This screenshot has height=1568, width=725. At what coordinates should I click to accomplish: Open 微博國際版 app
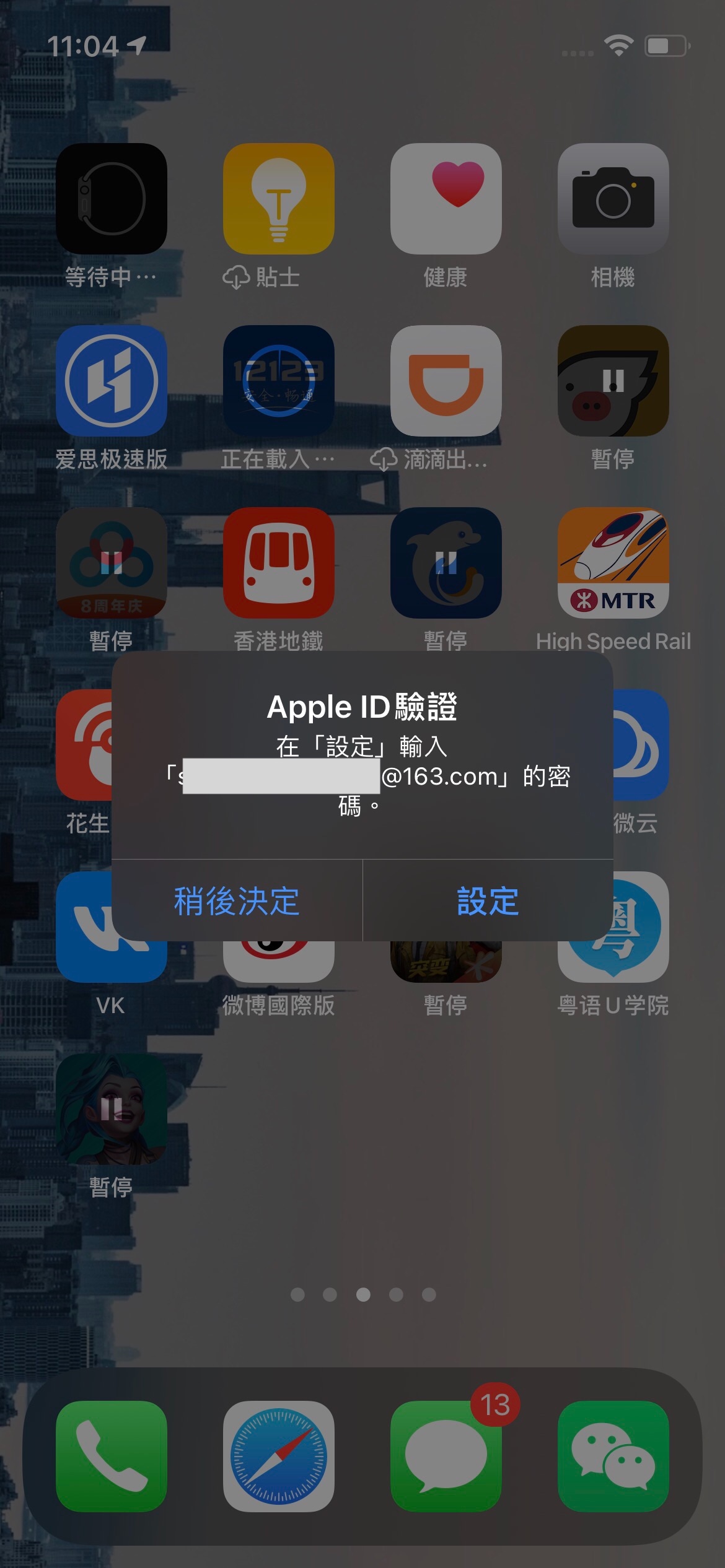pyautogui.click(x=278, y=963)
